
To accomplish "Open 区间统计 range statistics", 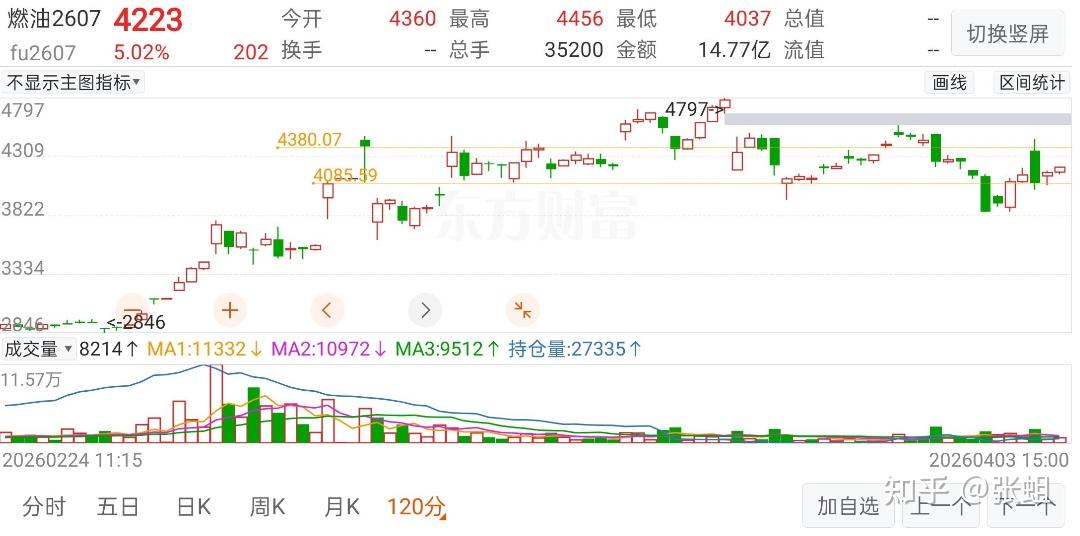I will click(1032, 83).
